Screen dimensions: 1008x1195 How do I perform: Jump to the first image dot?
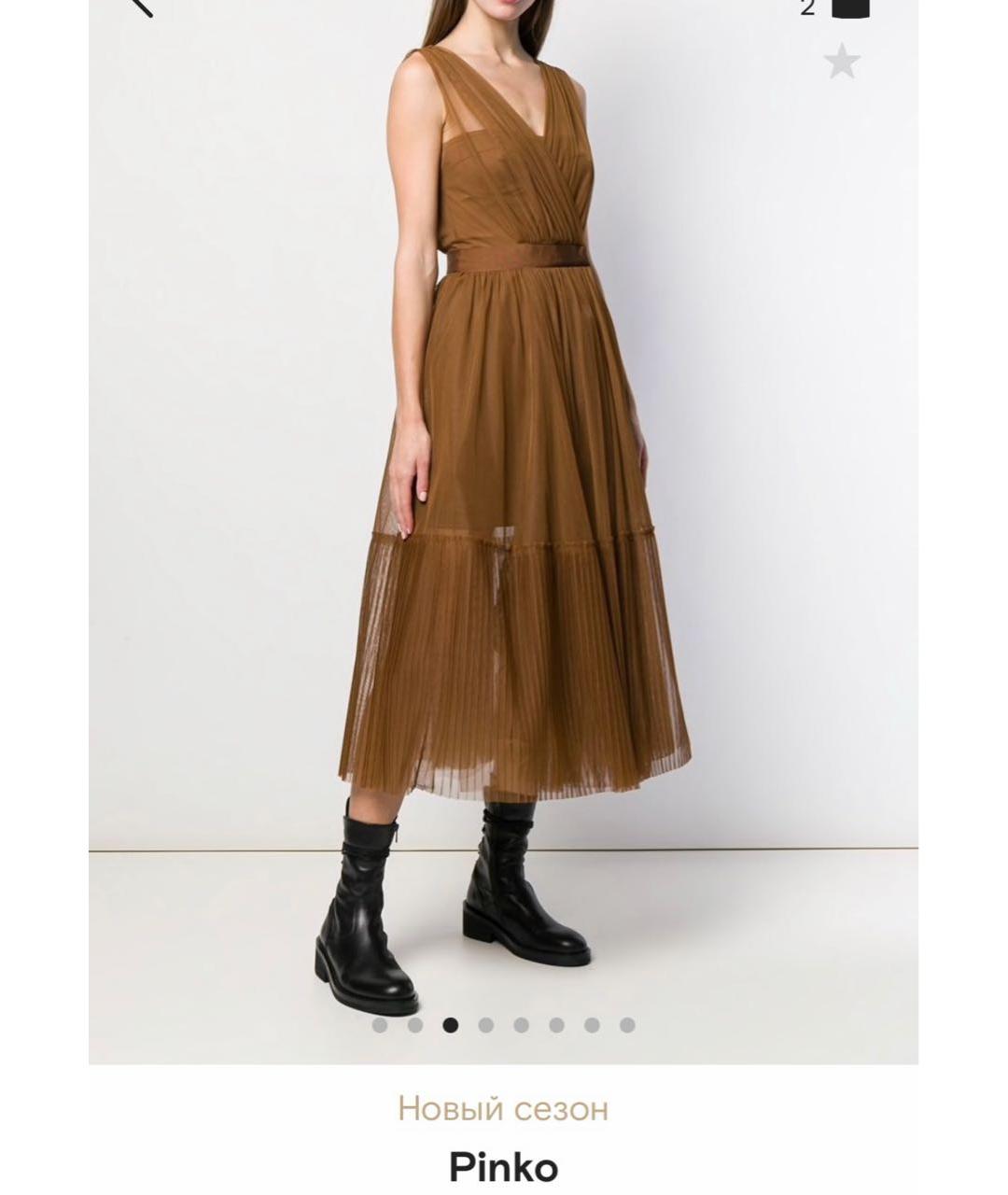coord(380,1025)
